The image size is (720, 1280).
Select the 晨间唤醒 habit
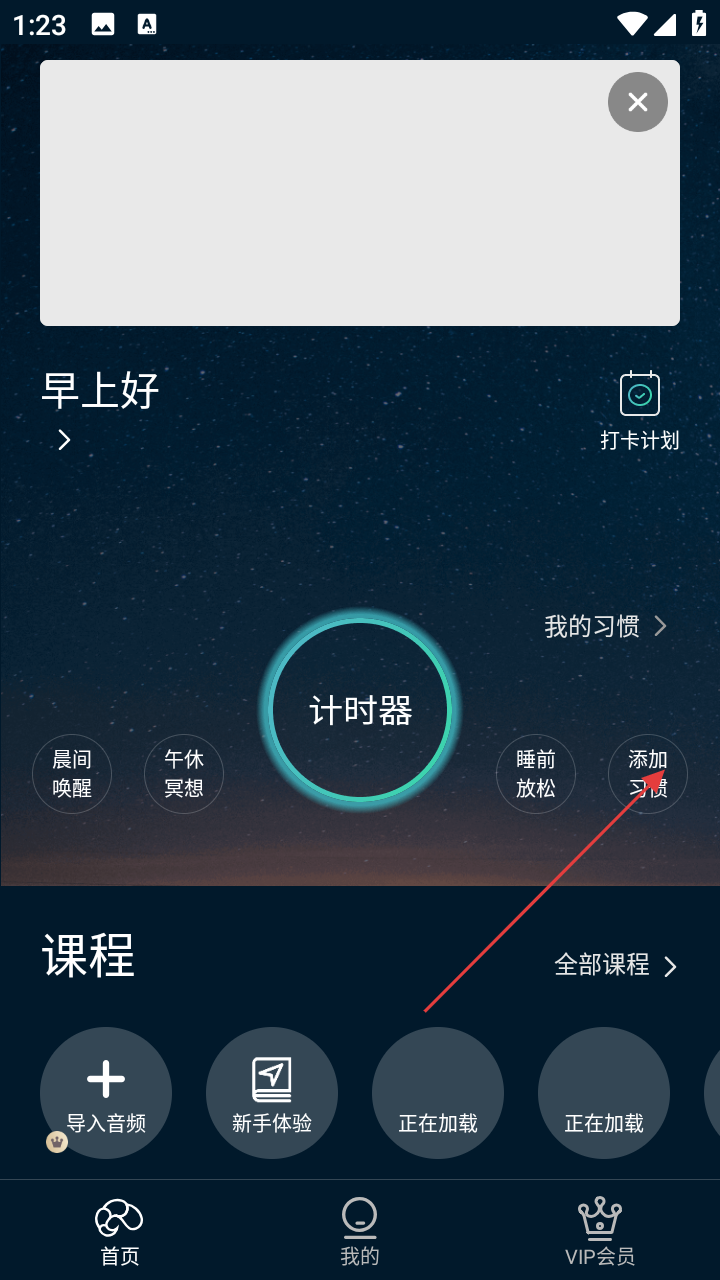tap(72, 774)
